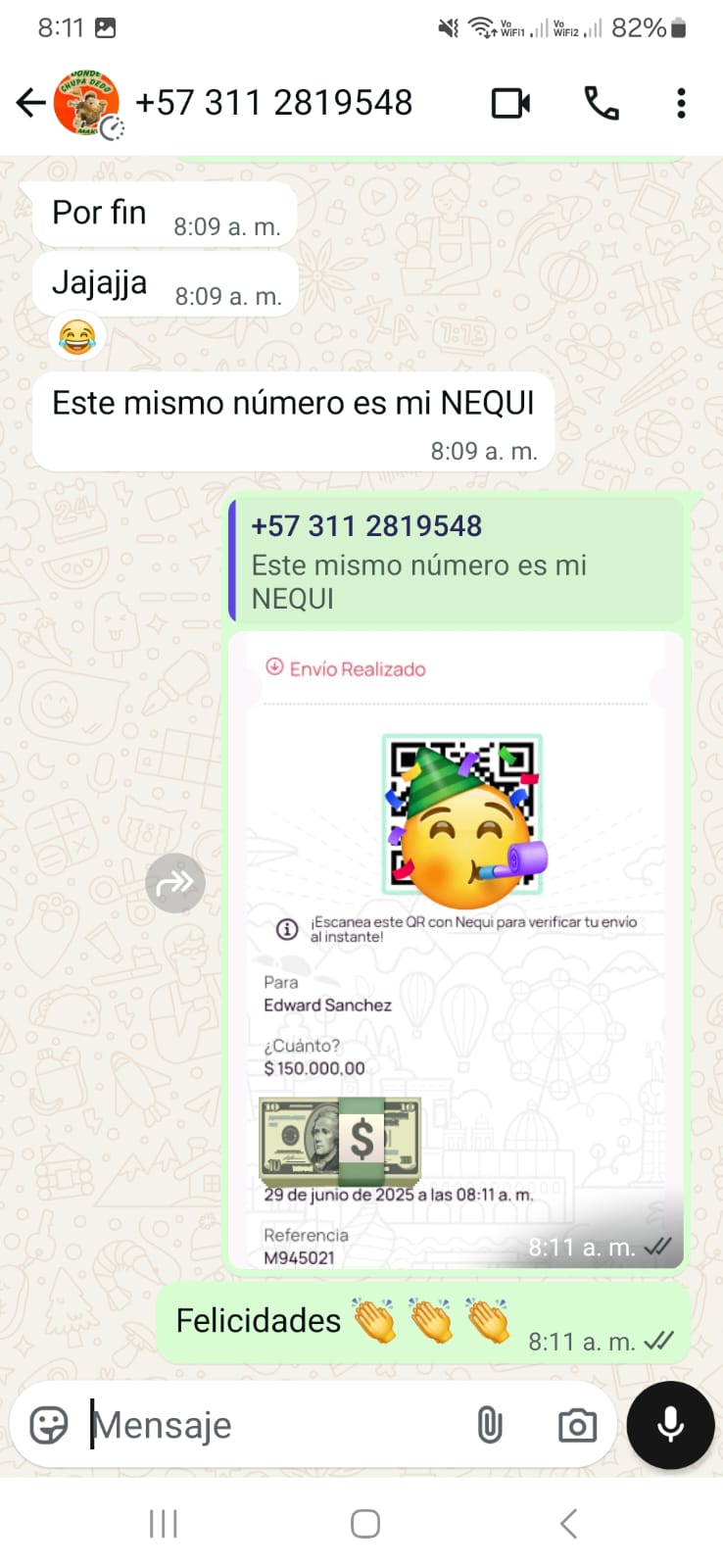Open the Envío Realizado receipt image
Image resolution: width=723 pixels, height=1568 pixels.
pyautogui.click(x=456, y=951)
